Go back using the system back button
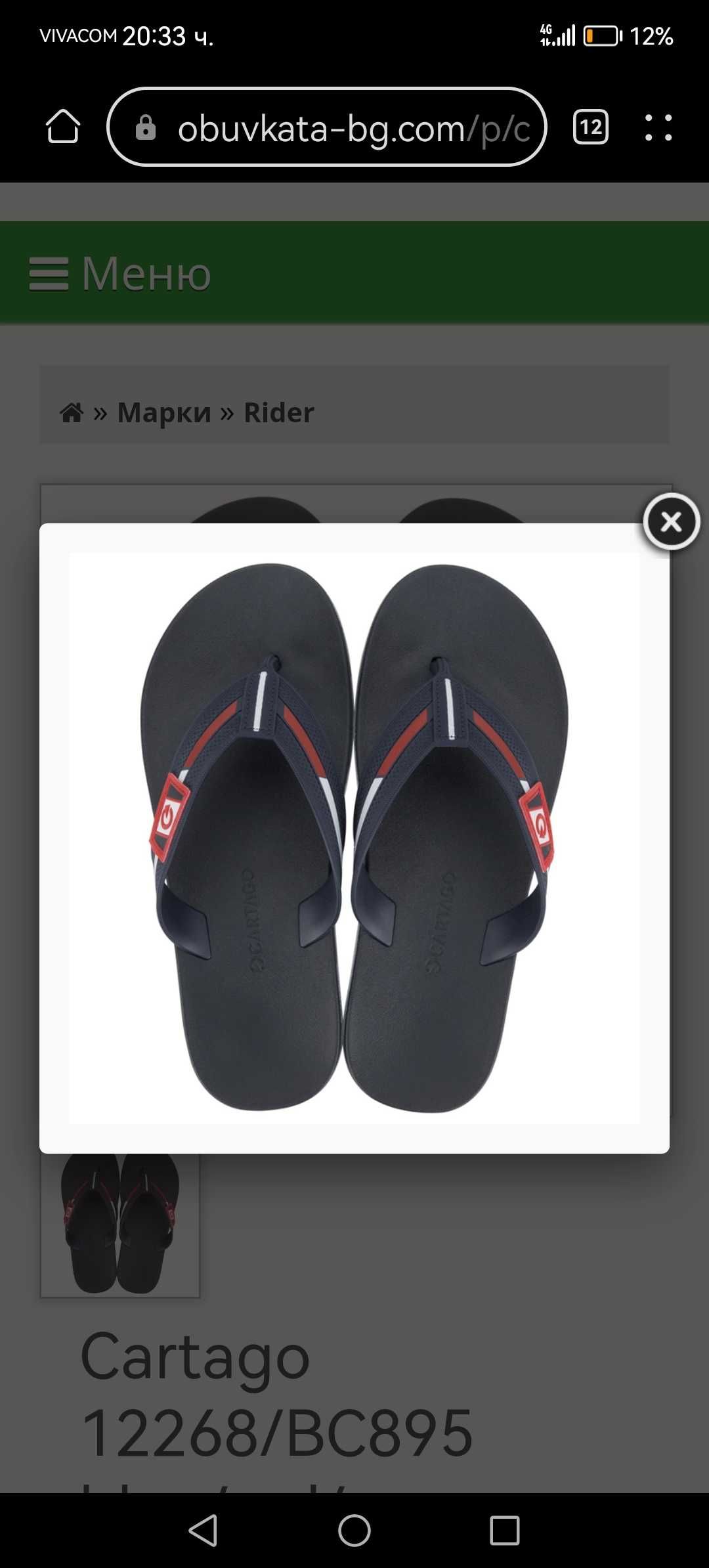709x1568 pixels. point(204,1531)
